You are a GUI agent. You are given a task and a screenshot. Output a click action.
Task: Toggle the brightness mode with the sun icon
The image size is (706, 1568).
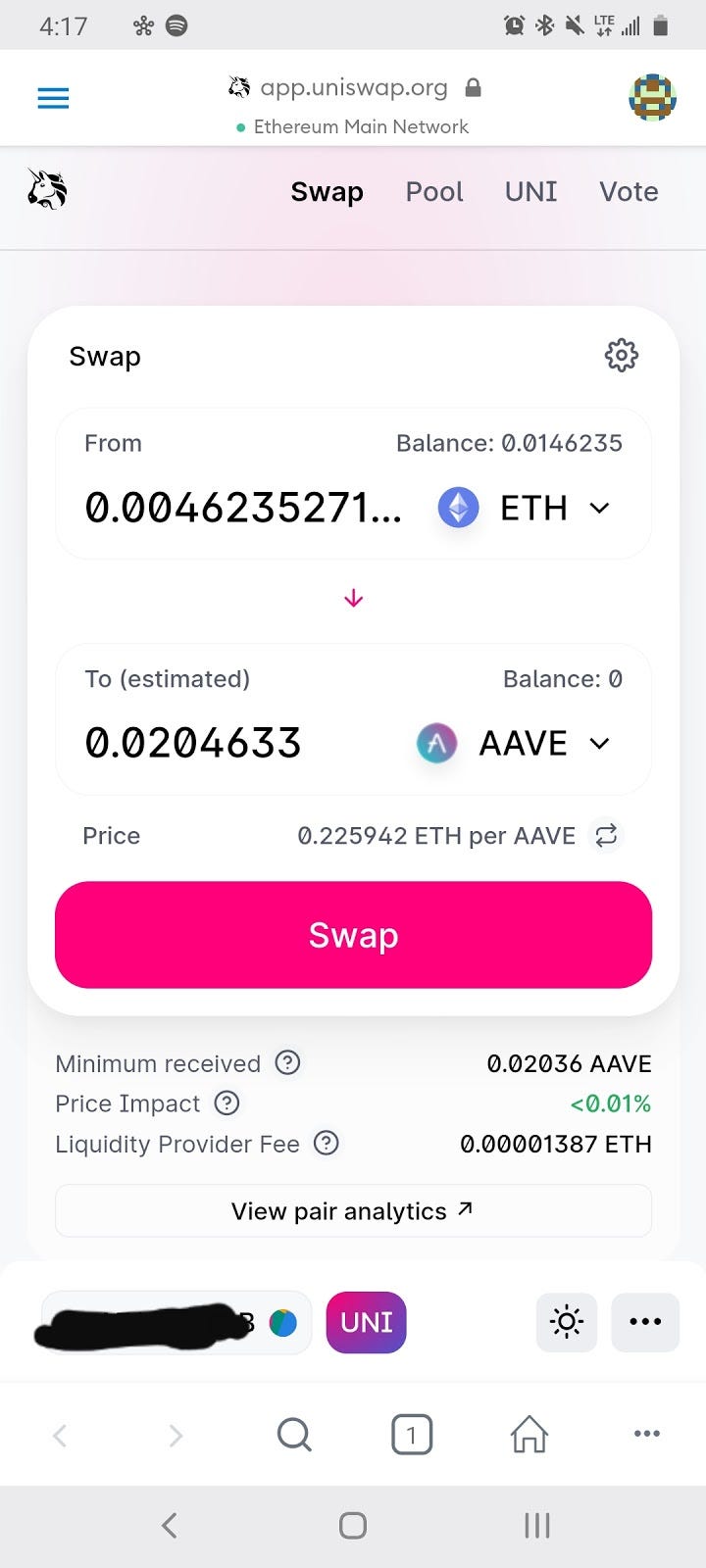pos(566,1322)
